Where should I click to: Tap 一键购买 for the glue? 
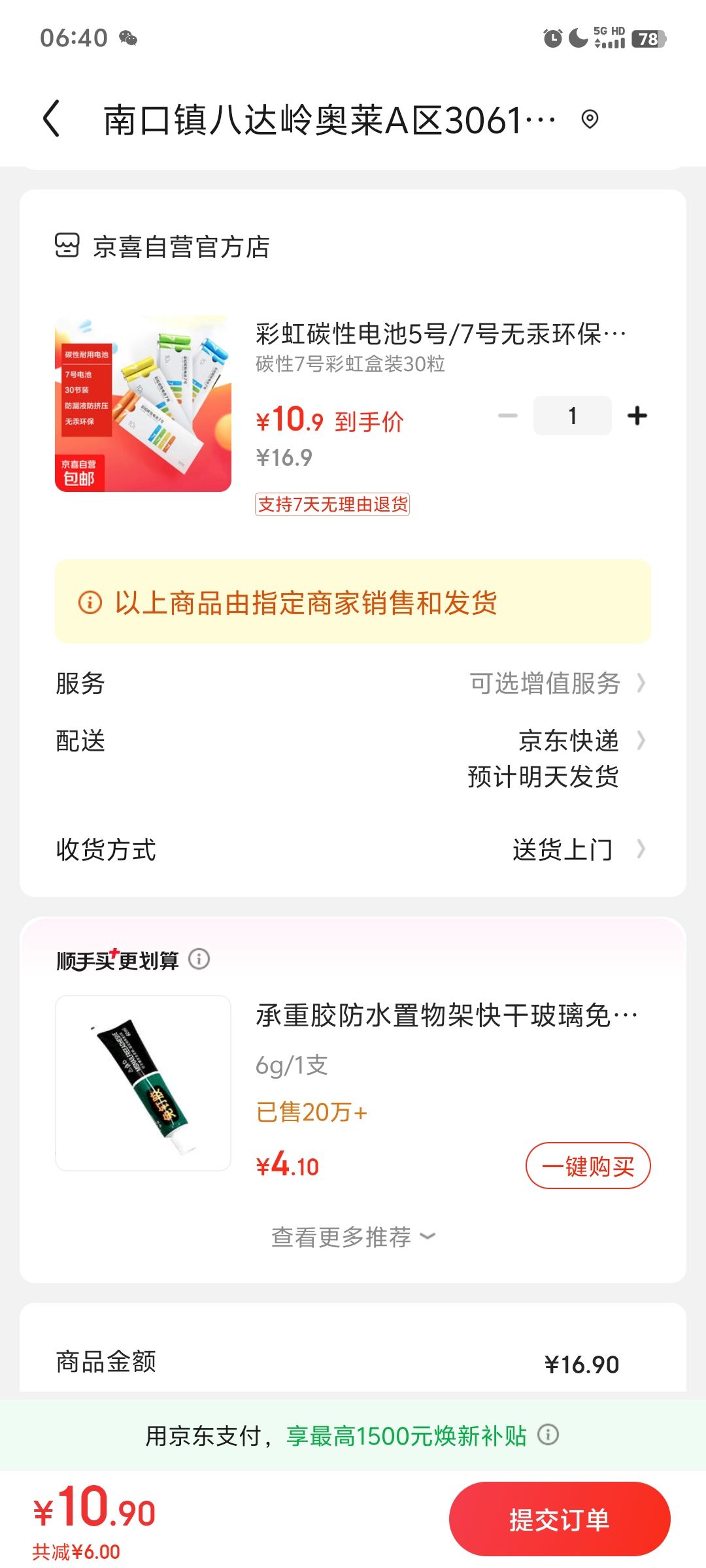click(x=588, y=1166)
